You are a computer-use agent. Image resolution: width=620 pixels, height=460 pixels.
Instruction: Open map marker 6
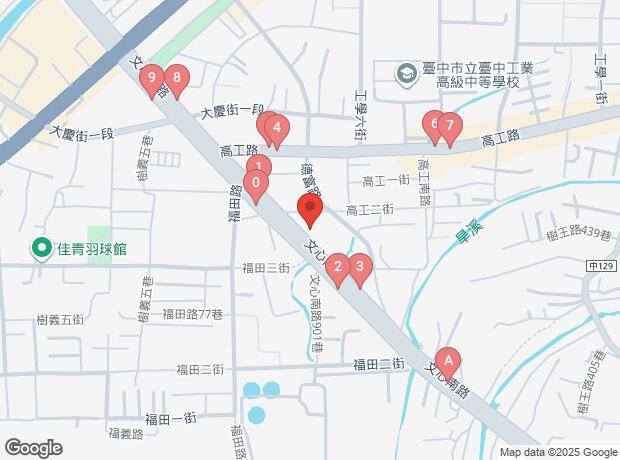pos(433,125)
